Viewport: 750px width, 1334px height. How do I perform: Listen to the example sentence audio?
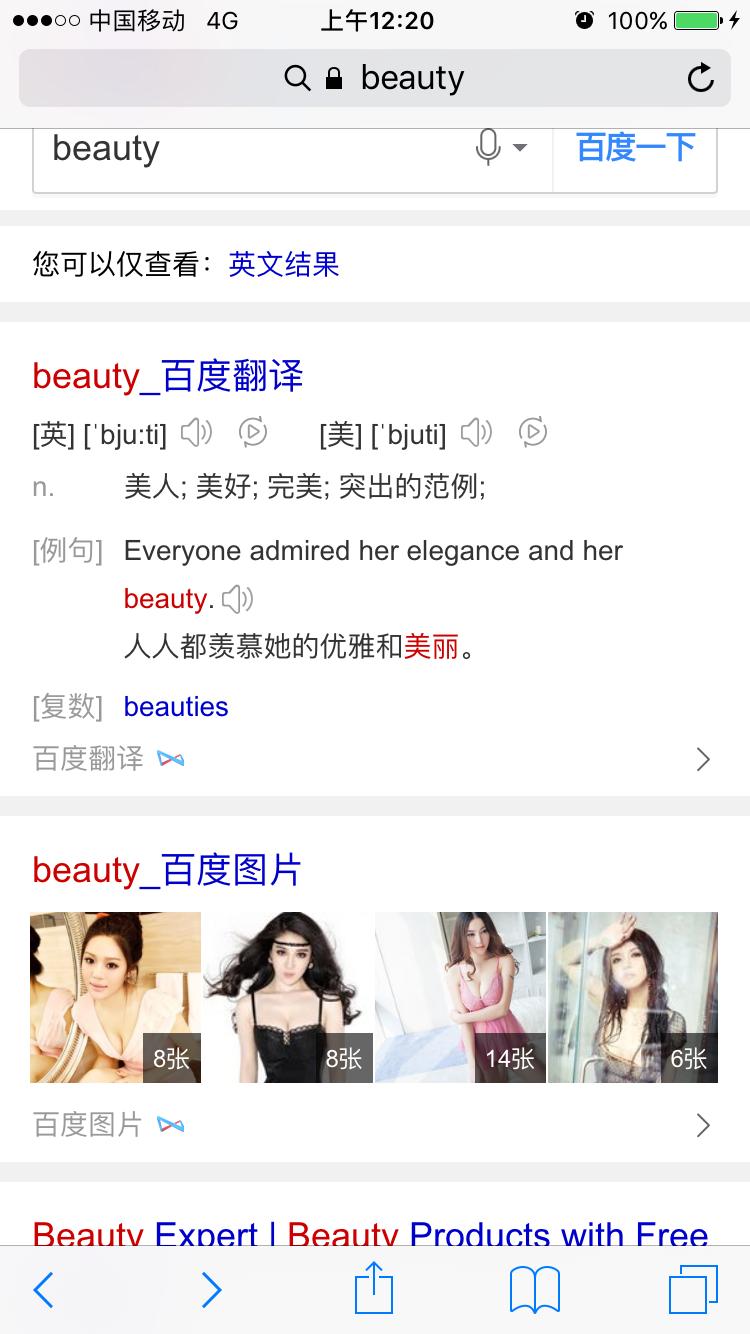tap(238, 599)
